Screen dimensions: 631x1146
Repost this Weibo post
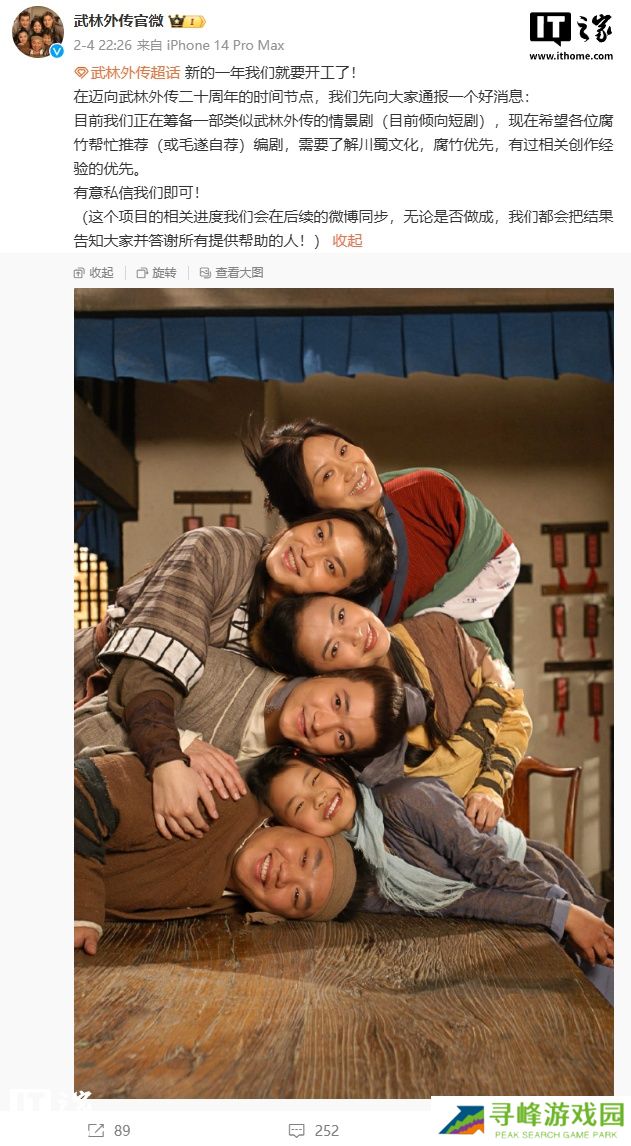109,1130
